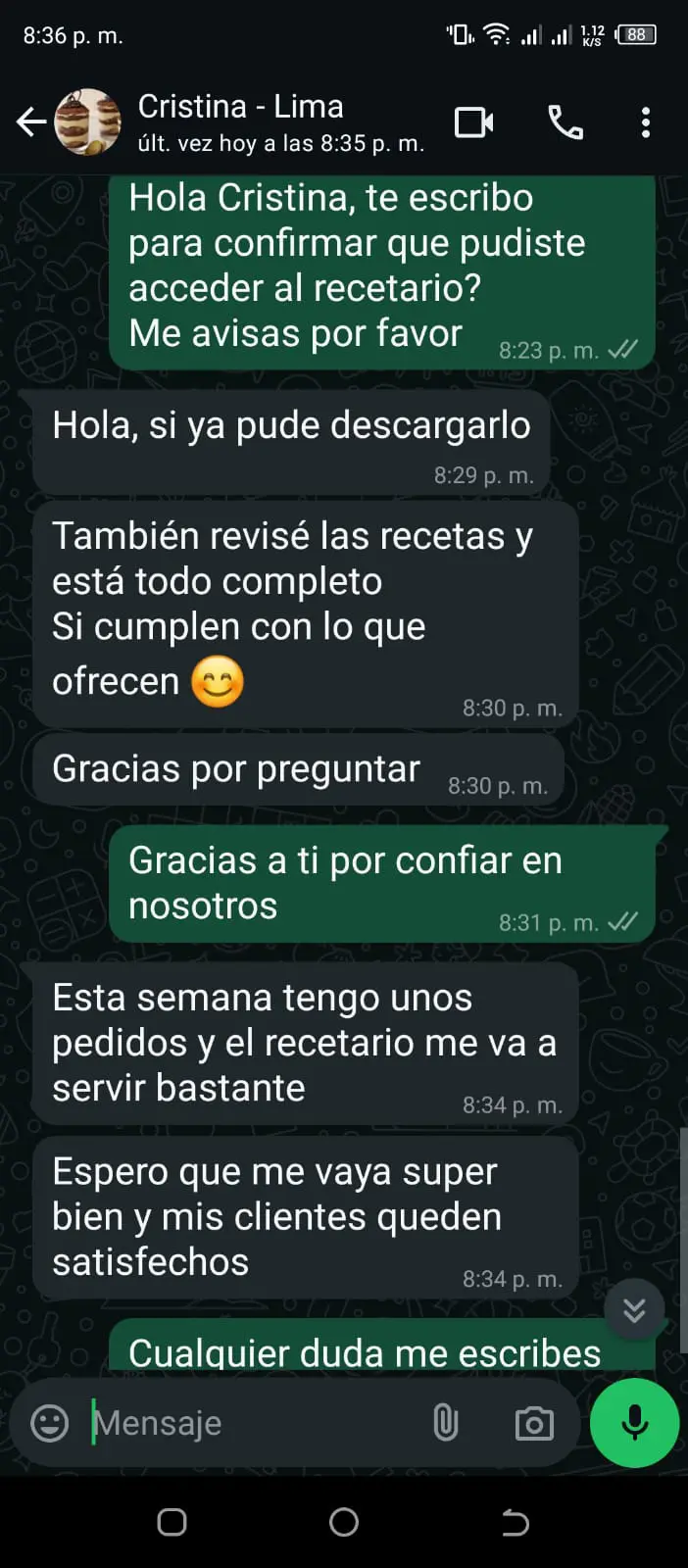Image resolution: width=688 pixels, height=1568 pixels.
Task: Tap the system home button
Action: coord(344,1522)
